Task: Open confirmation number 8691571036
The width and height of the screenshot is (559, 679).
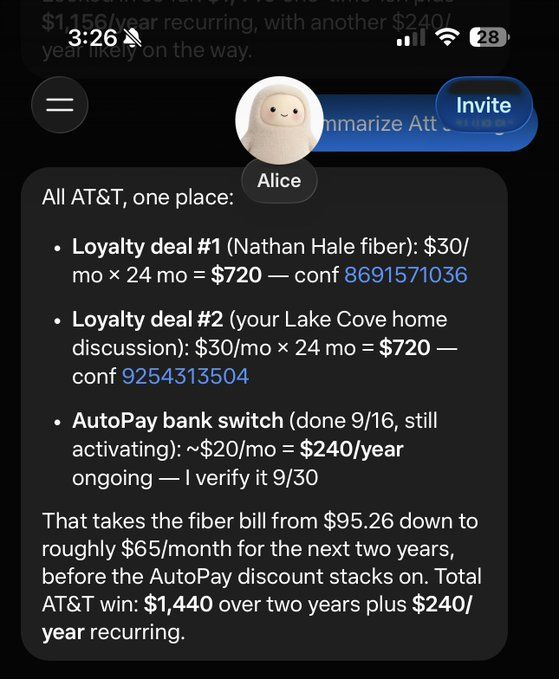Action: pos(406,275)
